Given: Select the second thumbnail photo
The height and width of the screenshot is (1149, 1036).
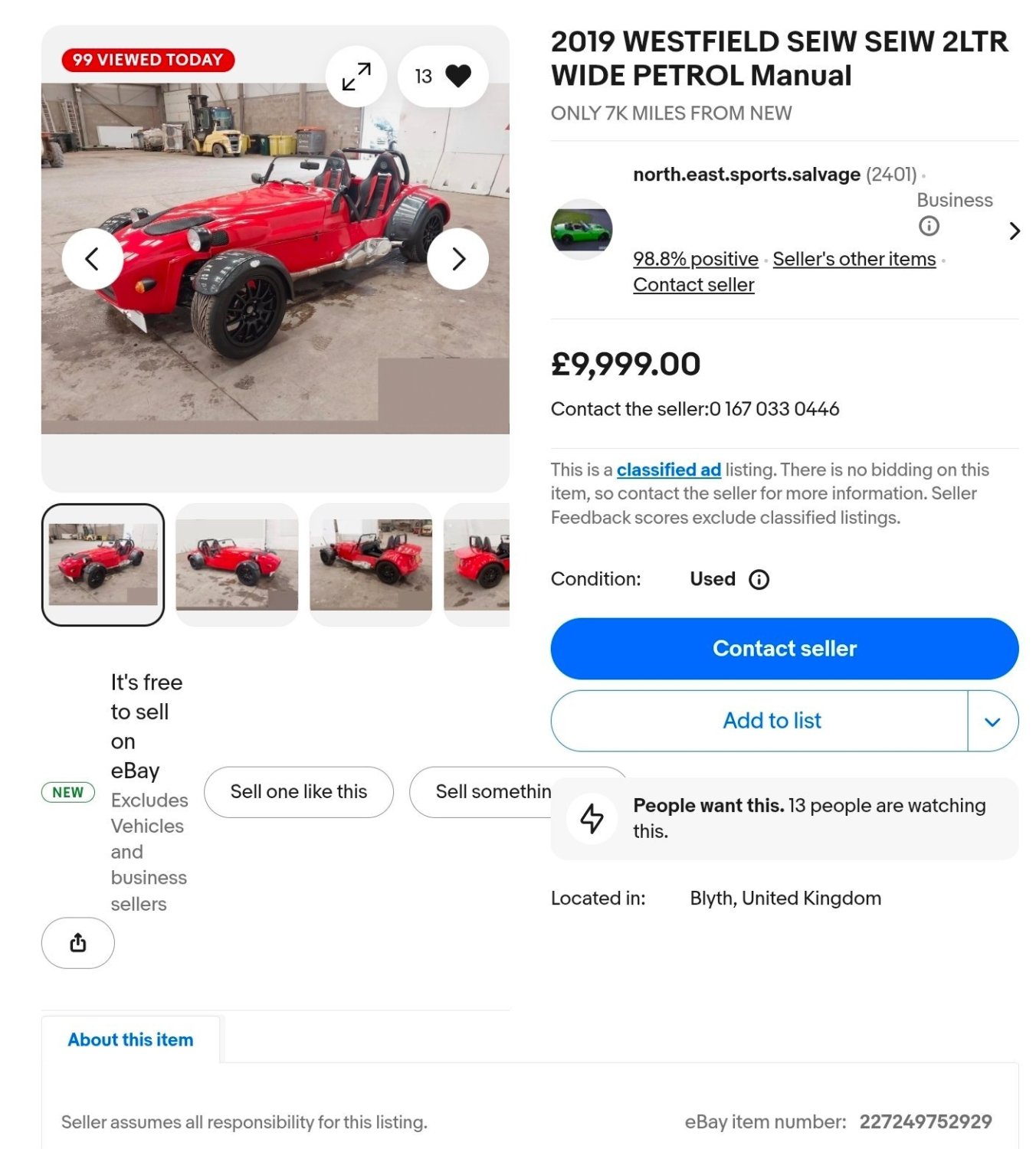Looking at the screenshot, I should click(237, 565).
